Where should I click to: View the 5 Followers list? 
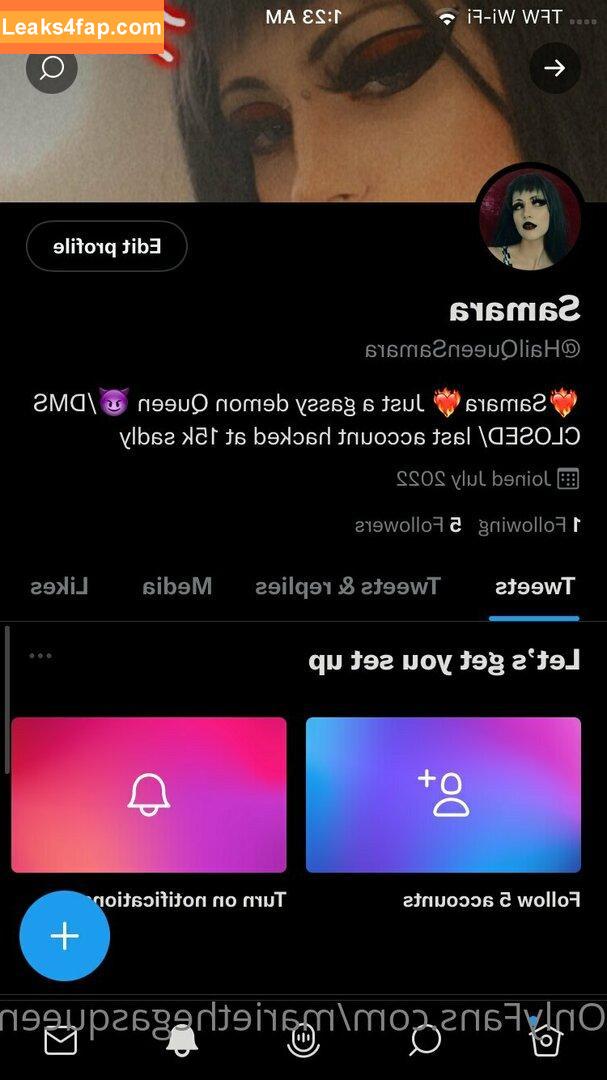(x=409, y=526)
